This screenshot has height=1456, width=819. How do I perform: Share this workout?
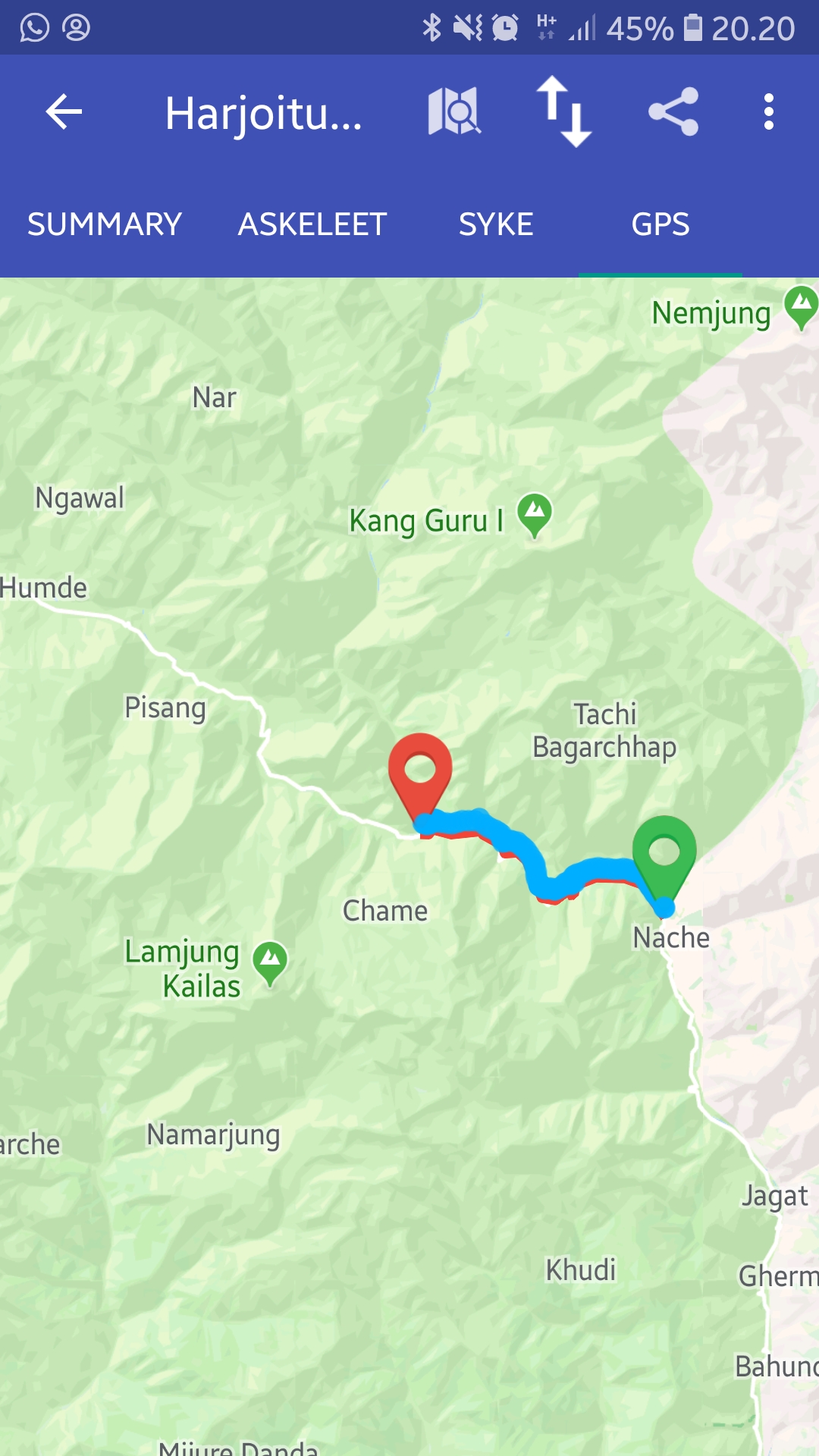pyautogui.click(x=673, y=111)
